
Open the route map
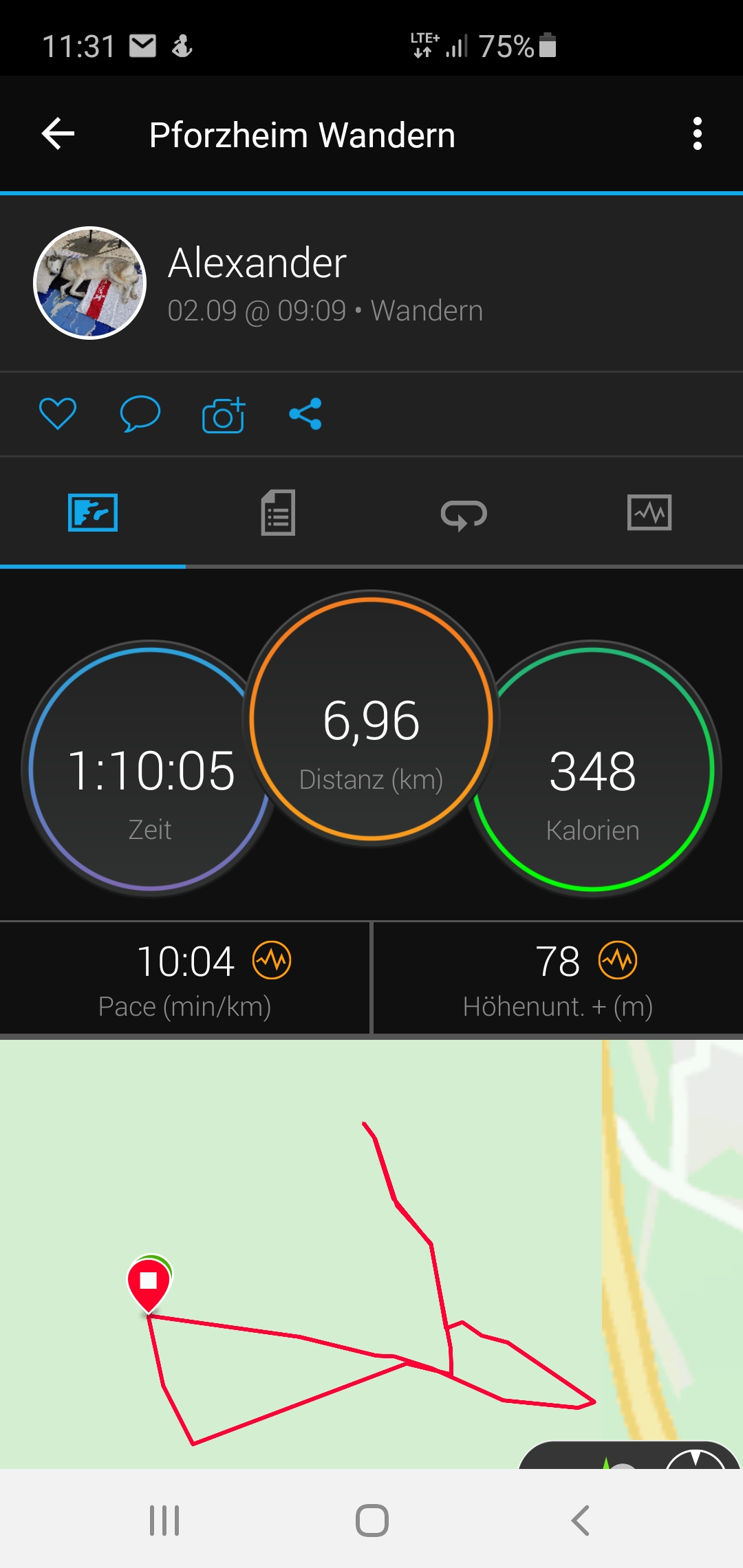tap(371, 1252)
